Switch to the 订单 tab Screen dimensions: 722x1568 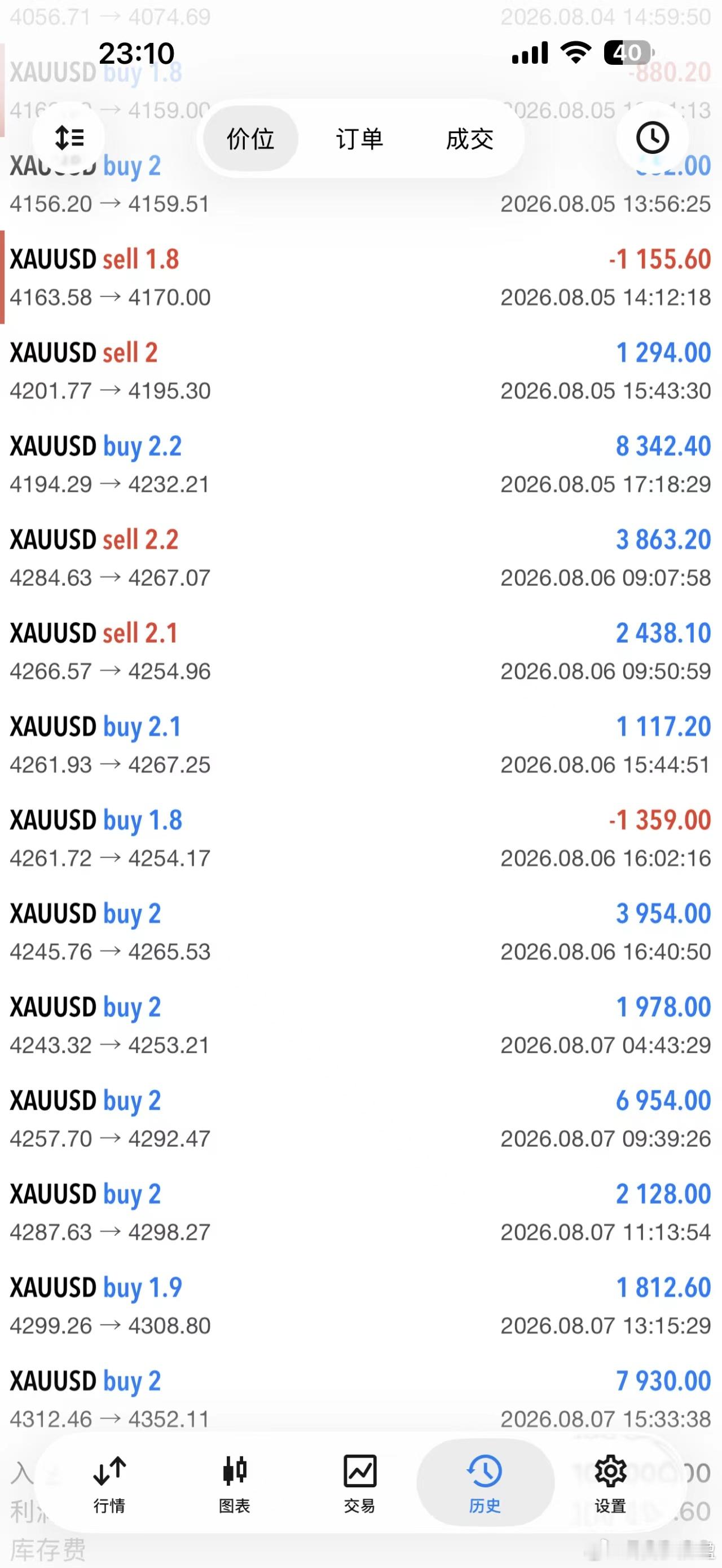coord(360,139)
